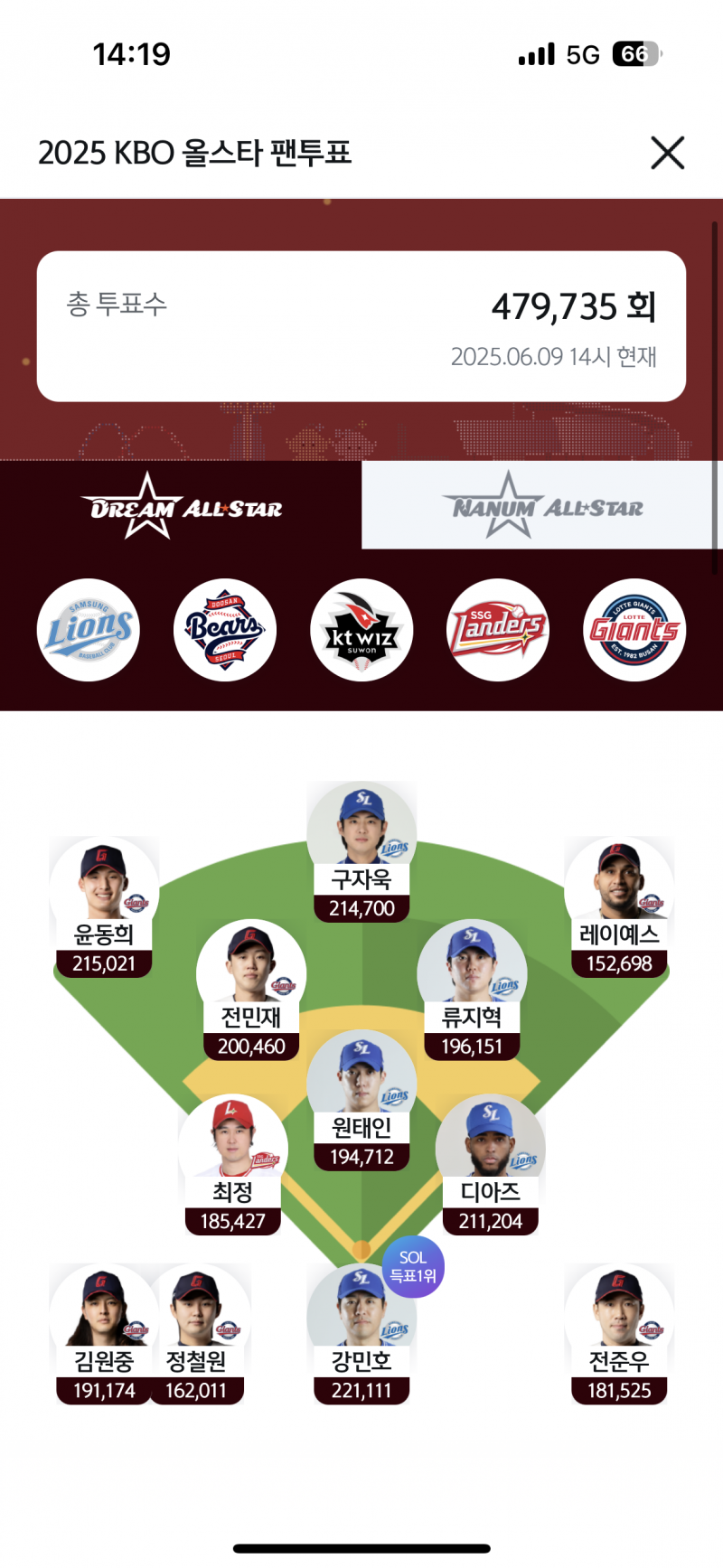Choose the Samsung Lions team logo
The height and width of the screenshot is (1568, 723).
tap(89, 630)
